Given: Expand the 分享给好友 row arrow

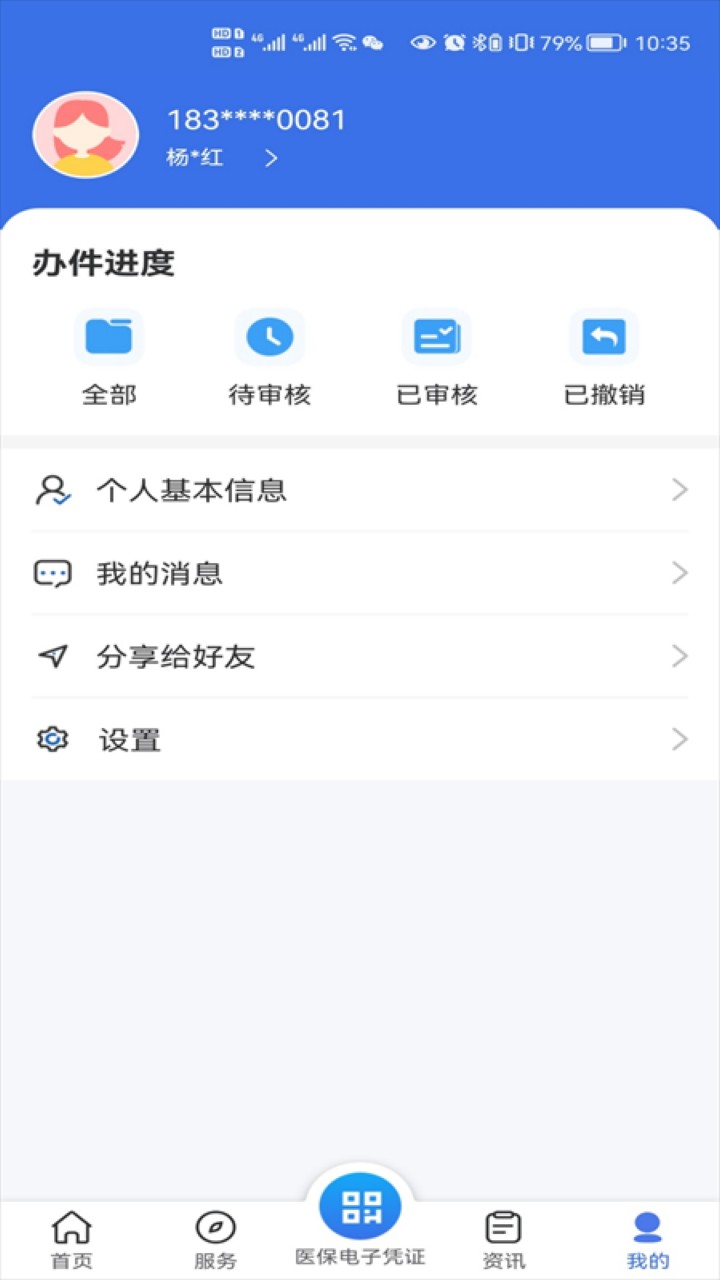Looking at the screenshot, I should pos(681,656).
